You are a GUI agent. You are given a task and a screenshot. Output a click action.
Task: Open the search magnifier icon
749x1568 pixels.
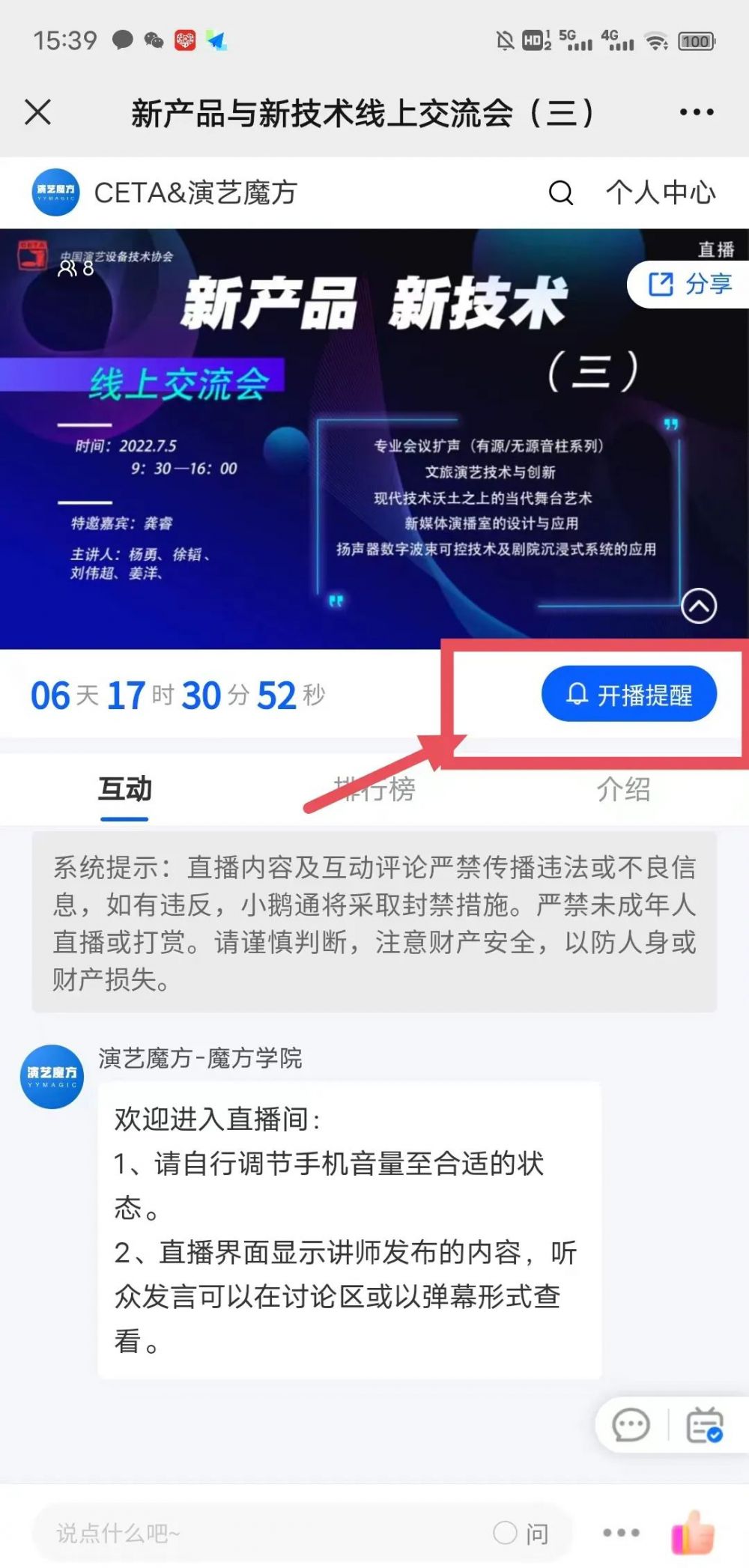point(560,193)
